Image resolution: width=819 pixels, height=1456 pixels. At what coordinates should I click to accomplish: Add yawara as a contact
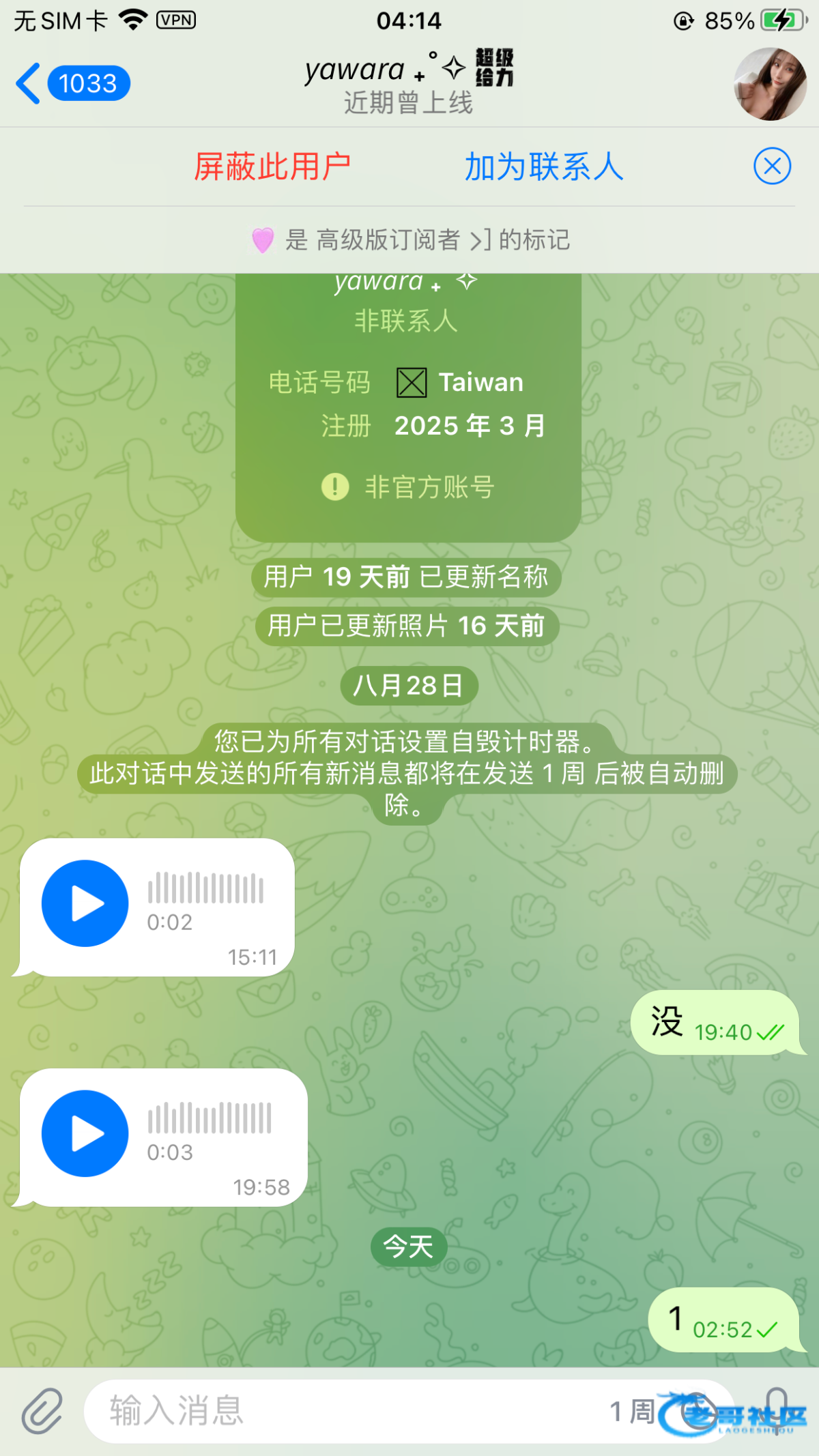tap(544, 166)
